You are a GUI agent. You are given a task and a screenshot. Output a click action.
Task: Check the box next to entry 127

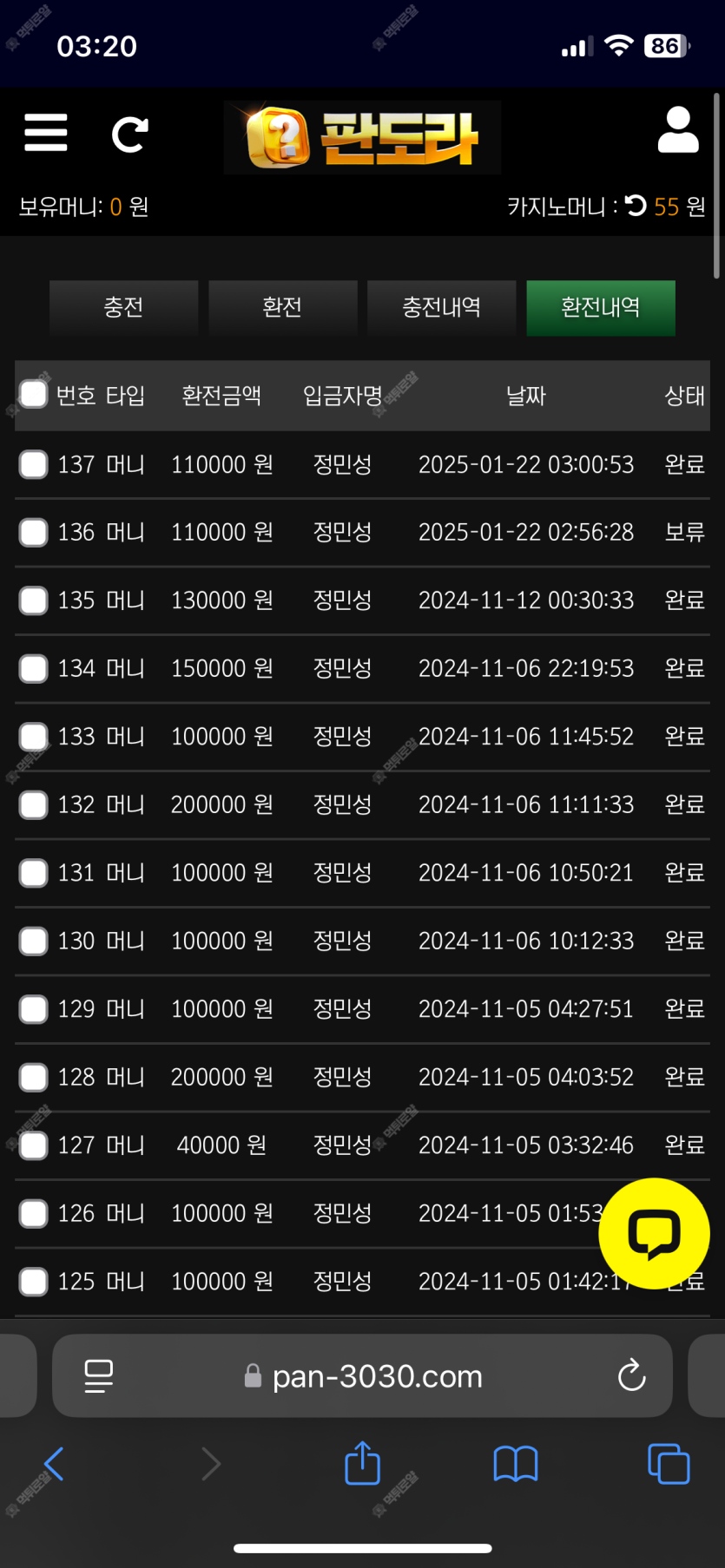tap(33, 1145)
